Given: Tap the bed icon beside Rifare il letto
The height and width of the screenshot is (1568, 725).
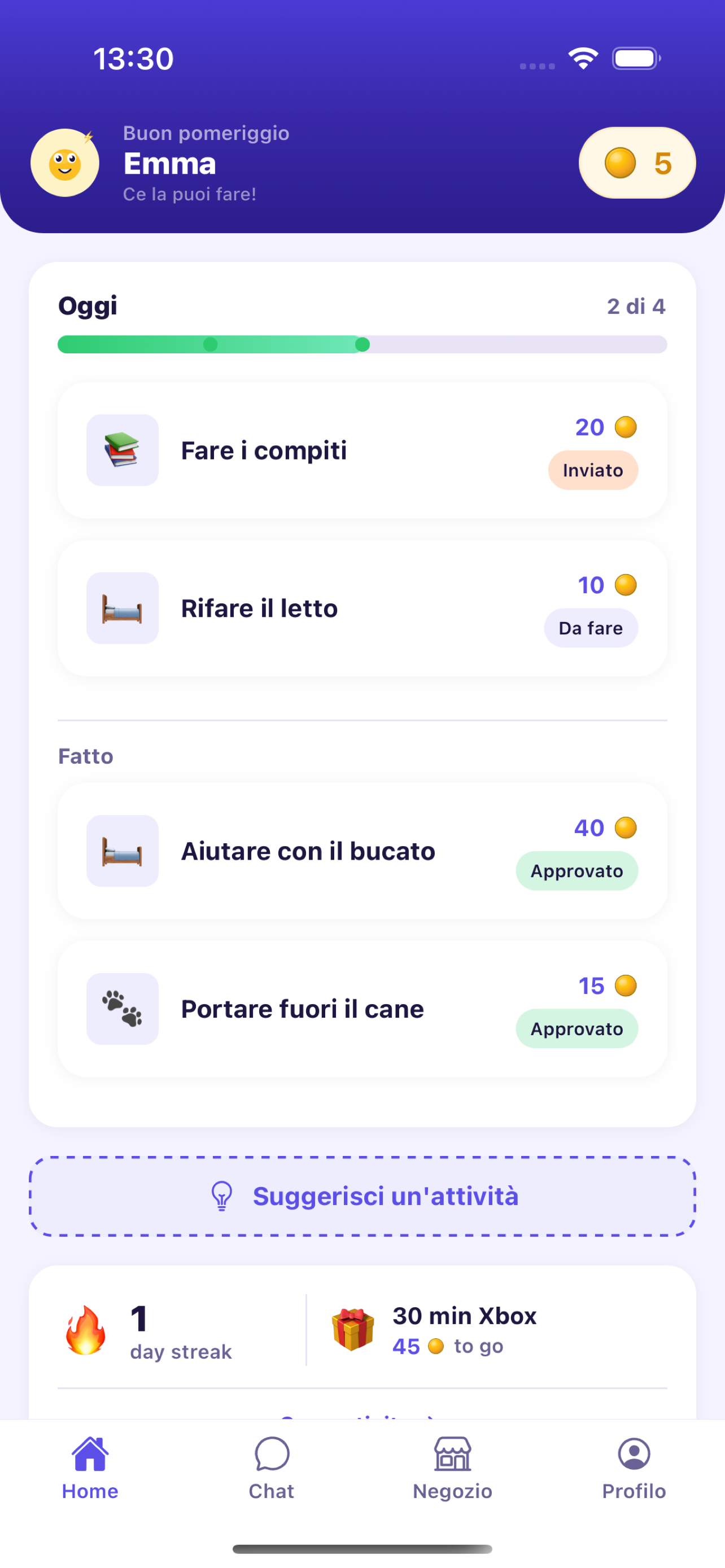Looking at the screenshot, I should [123, 608].
